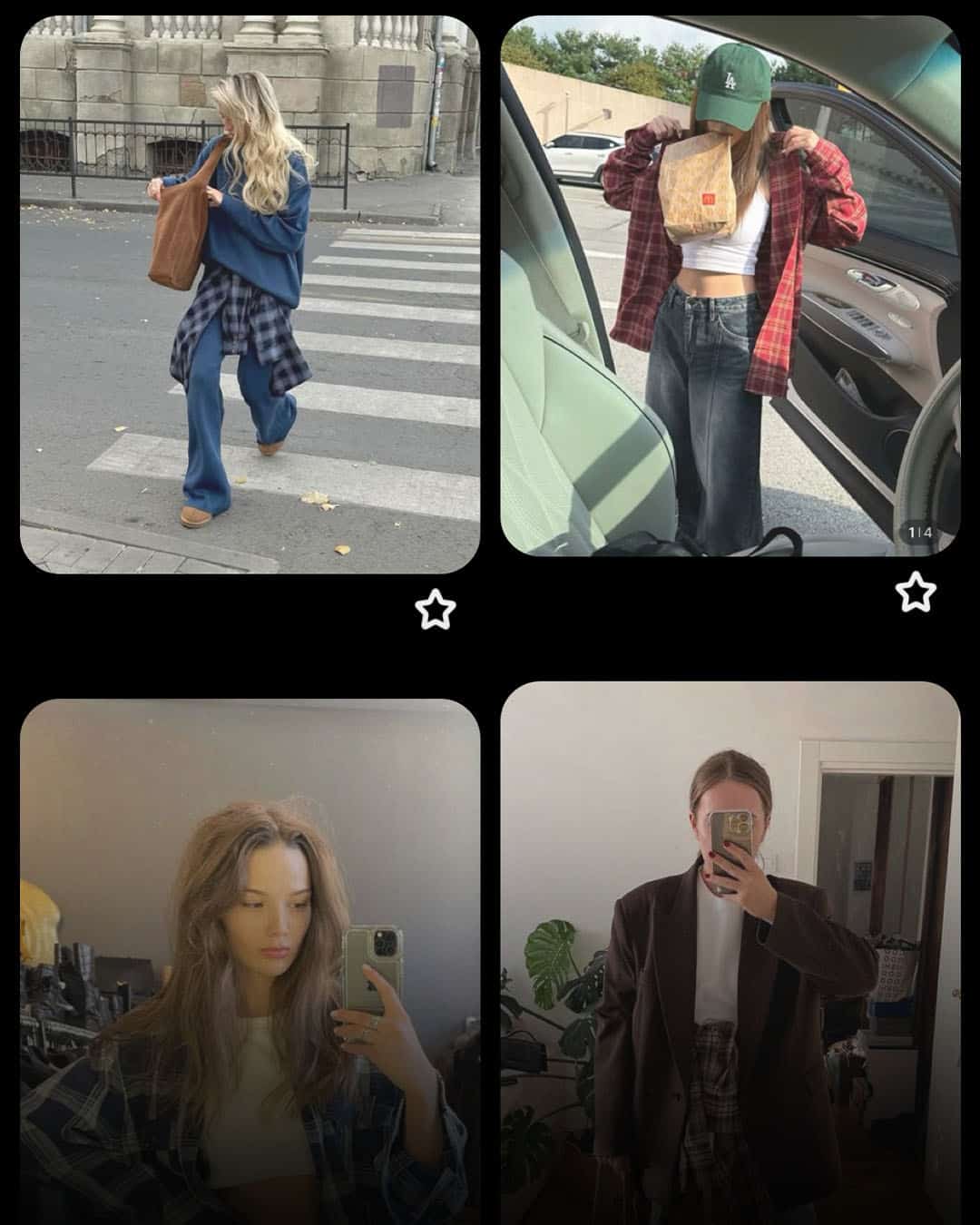The height and width of the screenshot is (1225, 980).
Task: Open the photo of the woman crossing the street
Action: (250, 295)
